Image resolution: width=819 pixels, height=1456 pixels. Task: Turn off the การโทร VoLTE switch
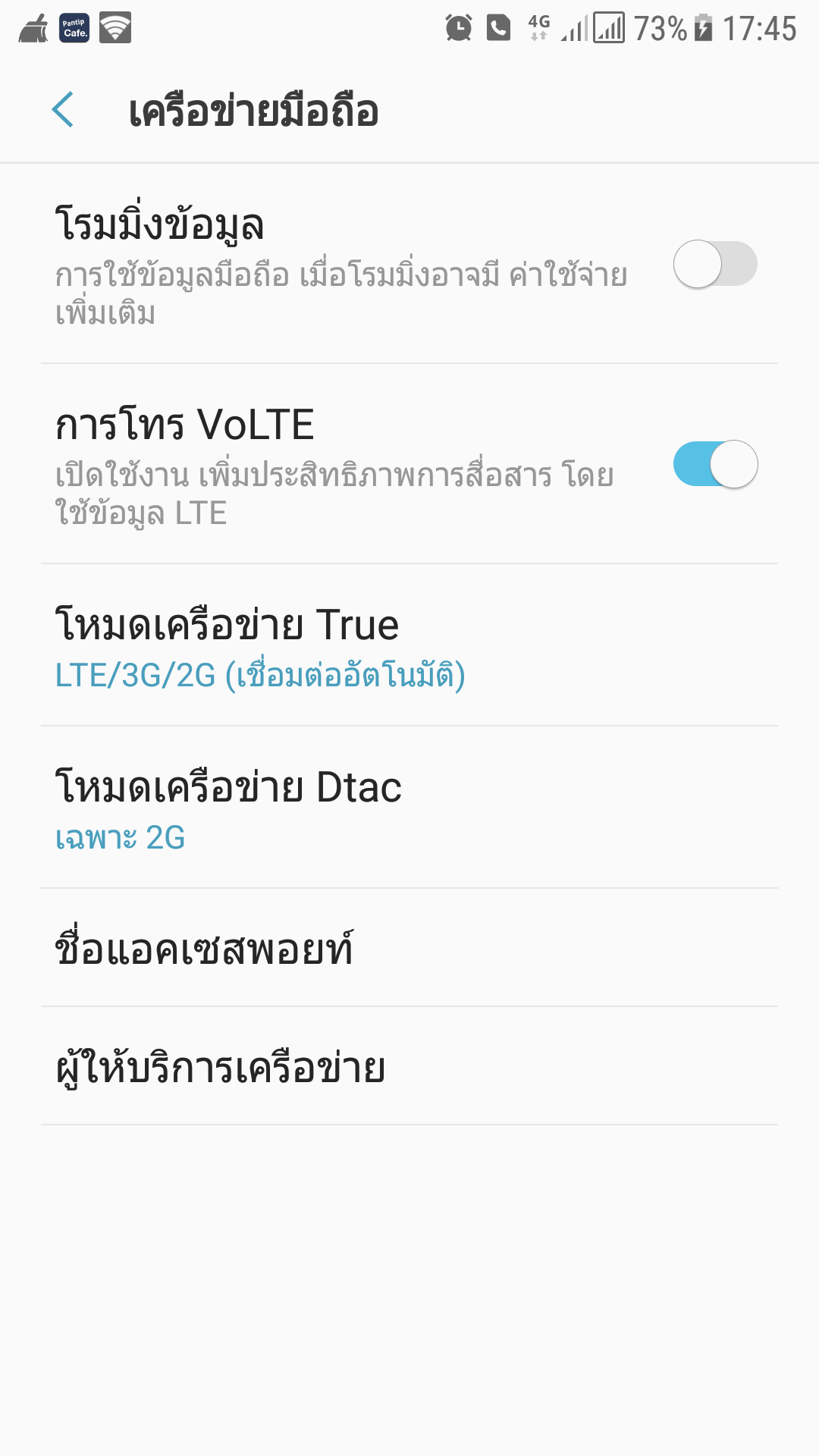(x=715, y=464)
